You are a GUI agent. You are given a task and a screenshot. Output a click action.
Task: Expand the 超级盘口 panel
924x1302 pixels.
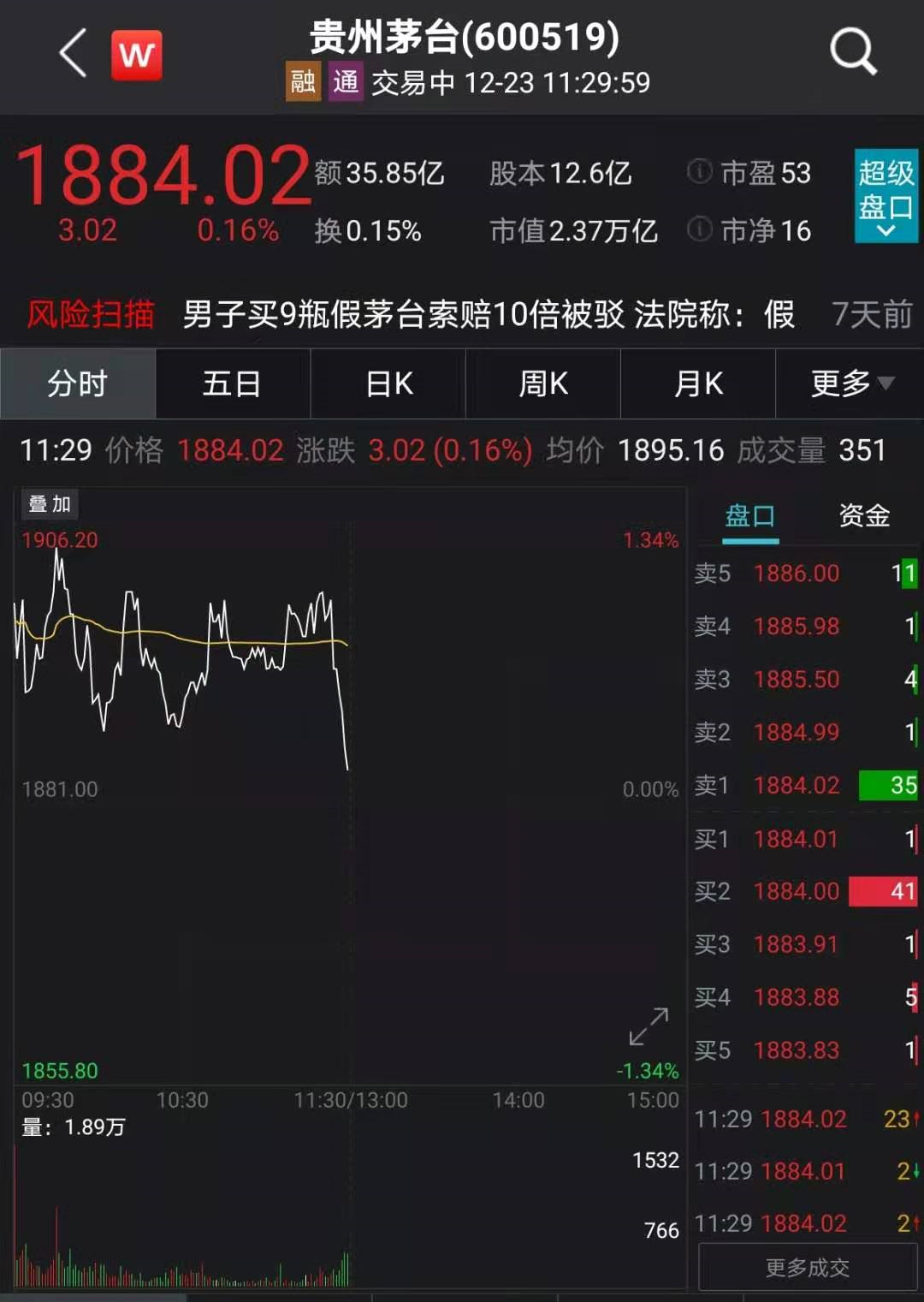885,196
